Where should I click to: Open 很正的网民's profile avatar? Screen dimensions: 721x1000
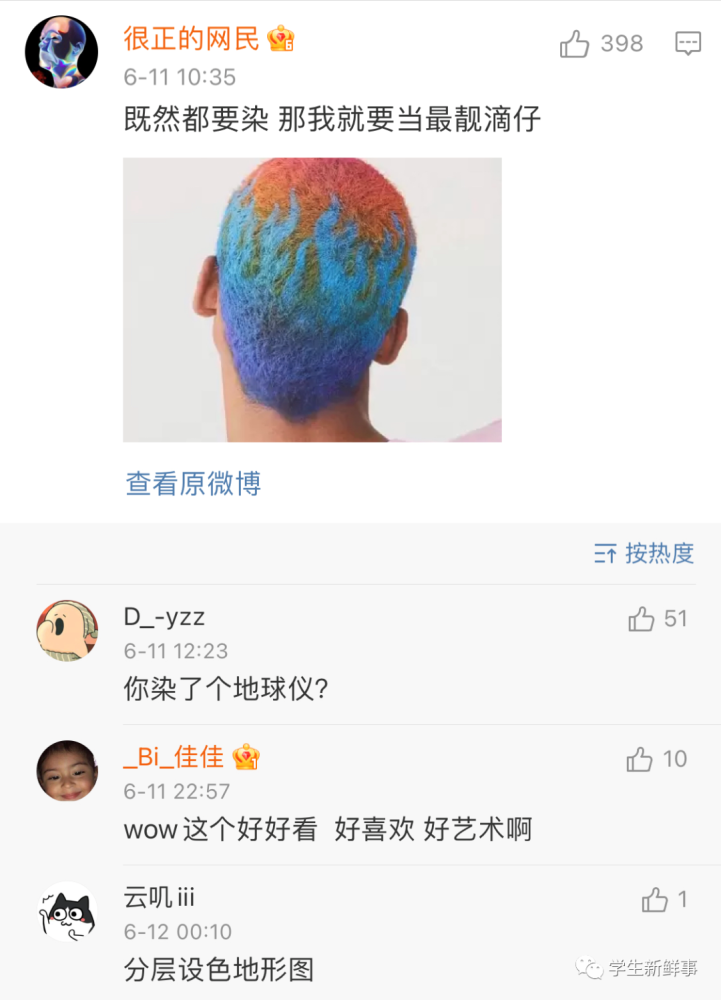pos(61,52)
